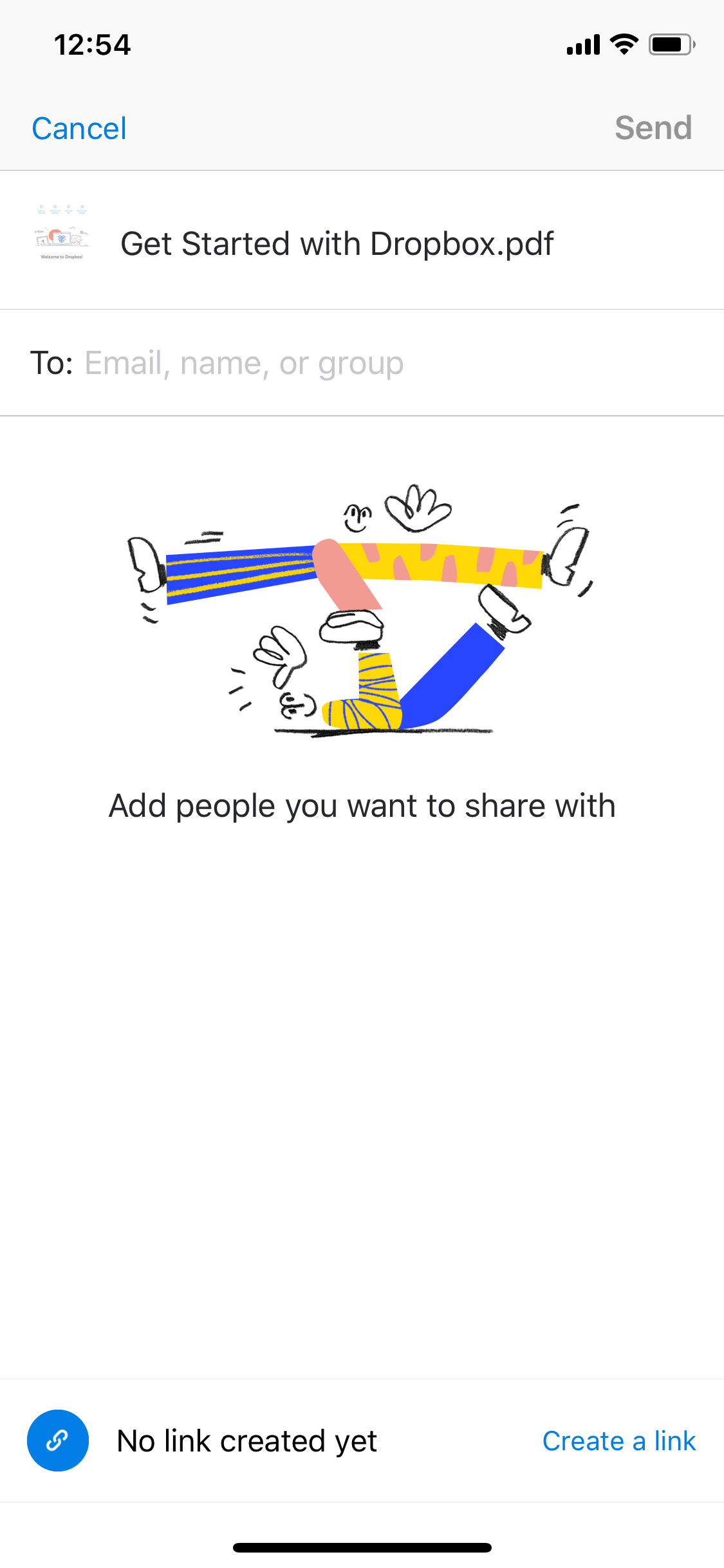724x1568 pixels.
Task: Create a link for the file
Action: point(619,1441)
